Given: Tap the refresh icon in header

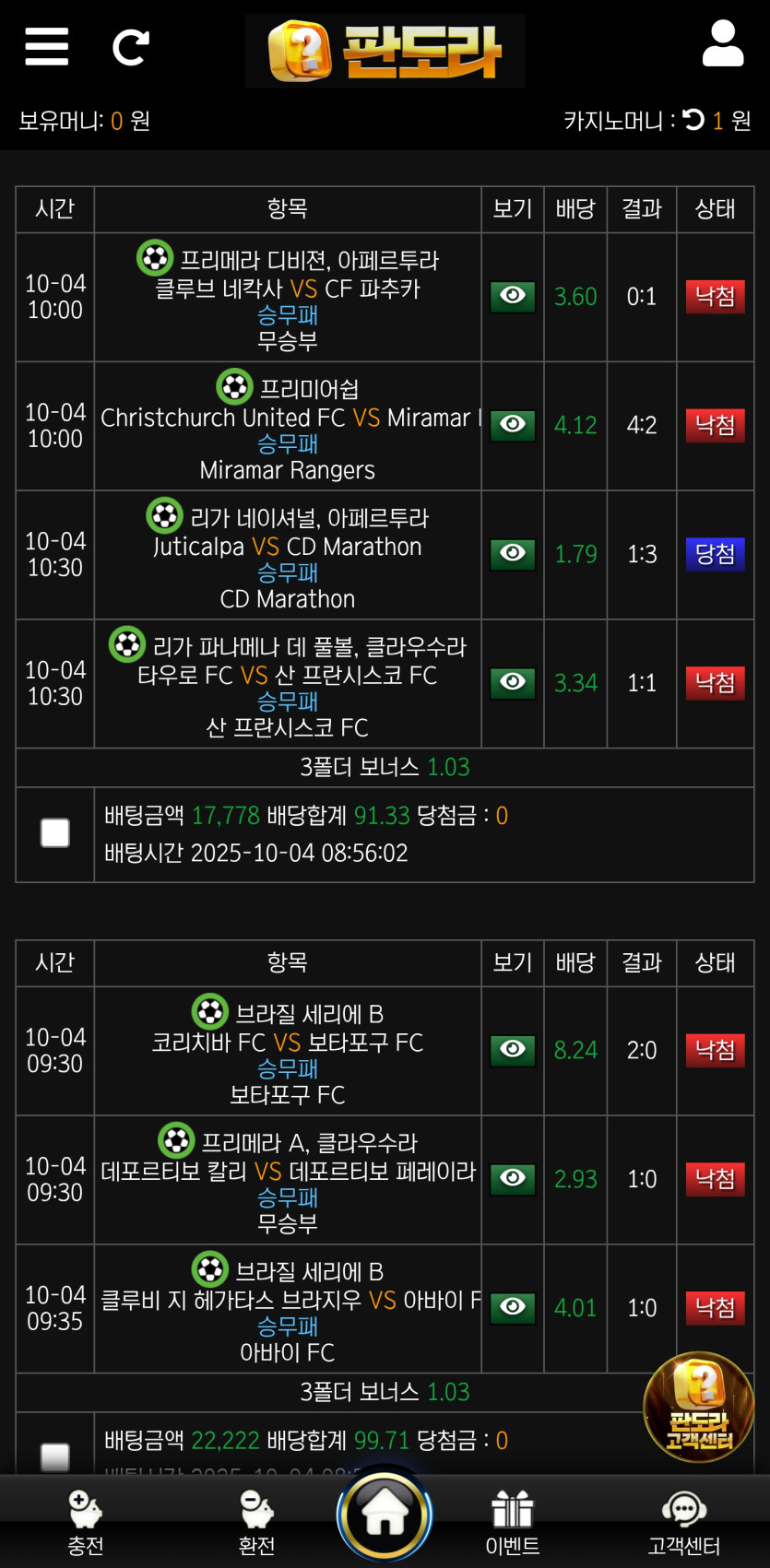Looking at the screenshot, I should click(x=130, y=47).
